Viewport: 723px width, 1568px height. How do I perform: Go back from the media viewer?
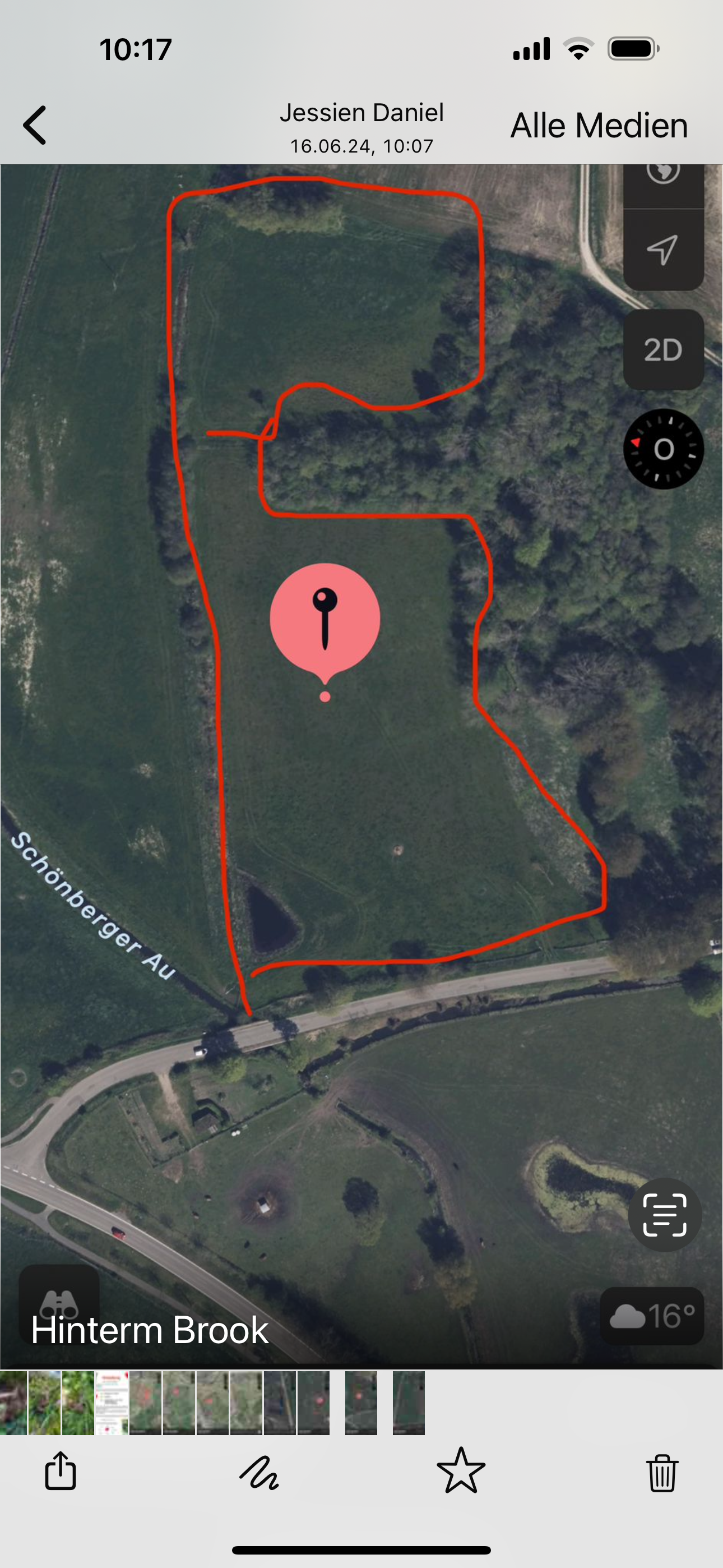(x=35, y=126)
